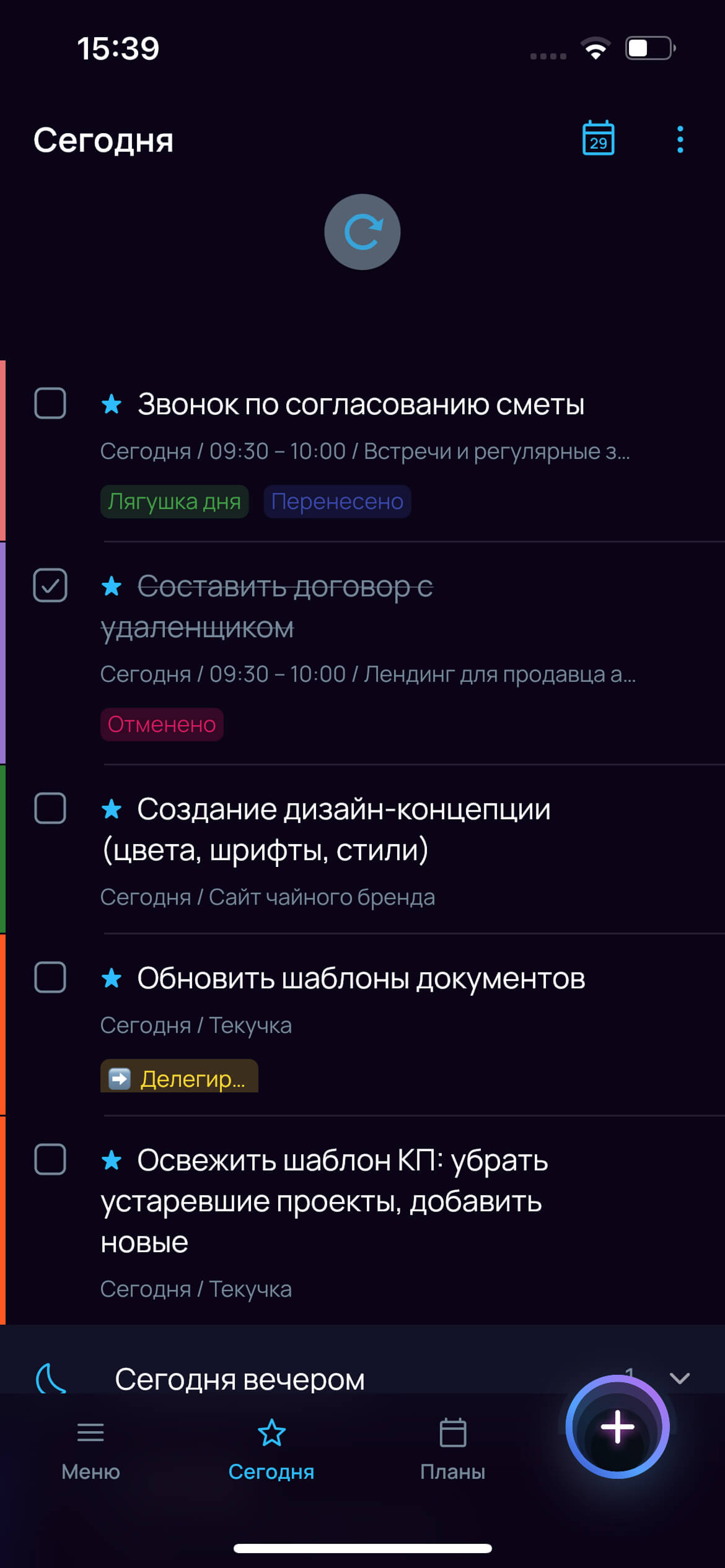This screenshot has height=1568, width=725.
Task: Open the task "Звонок по согласованию сметы"
Action: [361, 404]
